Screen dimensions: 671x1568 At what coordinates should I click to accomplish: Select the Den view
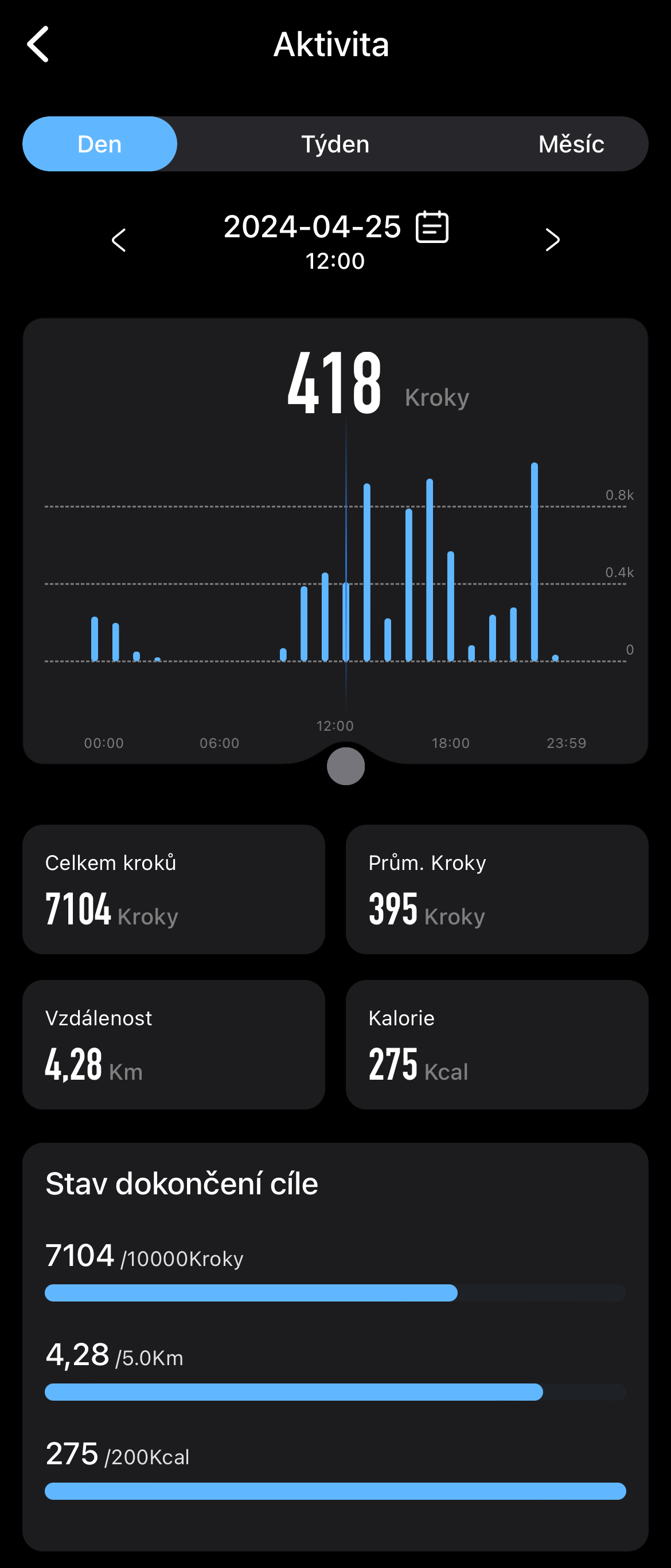[x=100, y=144]
